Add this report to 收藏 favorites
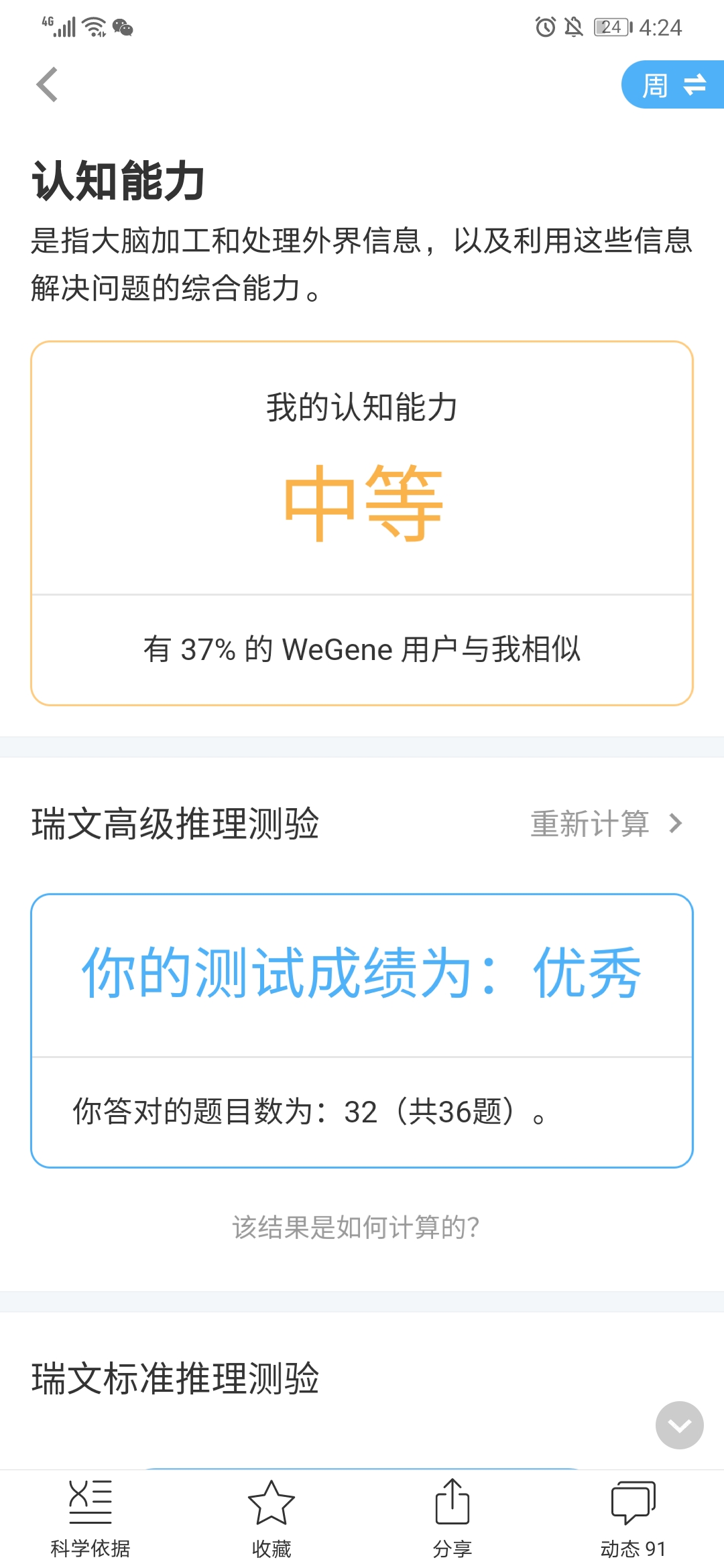Screen dimensions: 724x1568 click(x=271, y=1518)
